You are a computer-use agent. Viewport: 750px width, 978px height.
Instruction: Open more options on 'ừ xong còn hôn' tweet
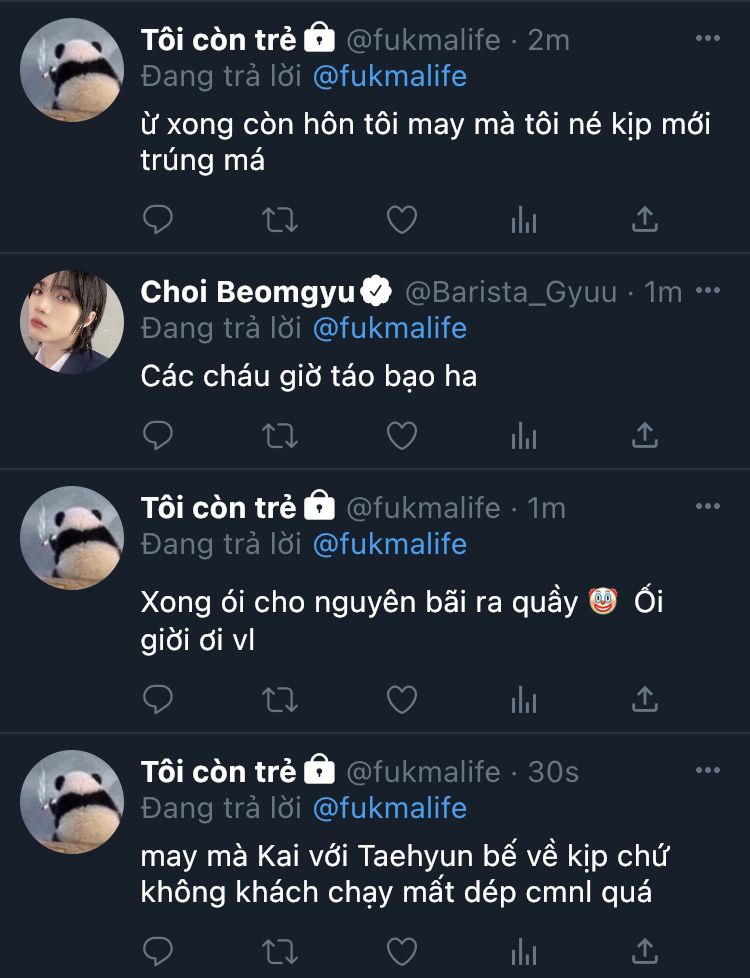pos(707,39)
